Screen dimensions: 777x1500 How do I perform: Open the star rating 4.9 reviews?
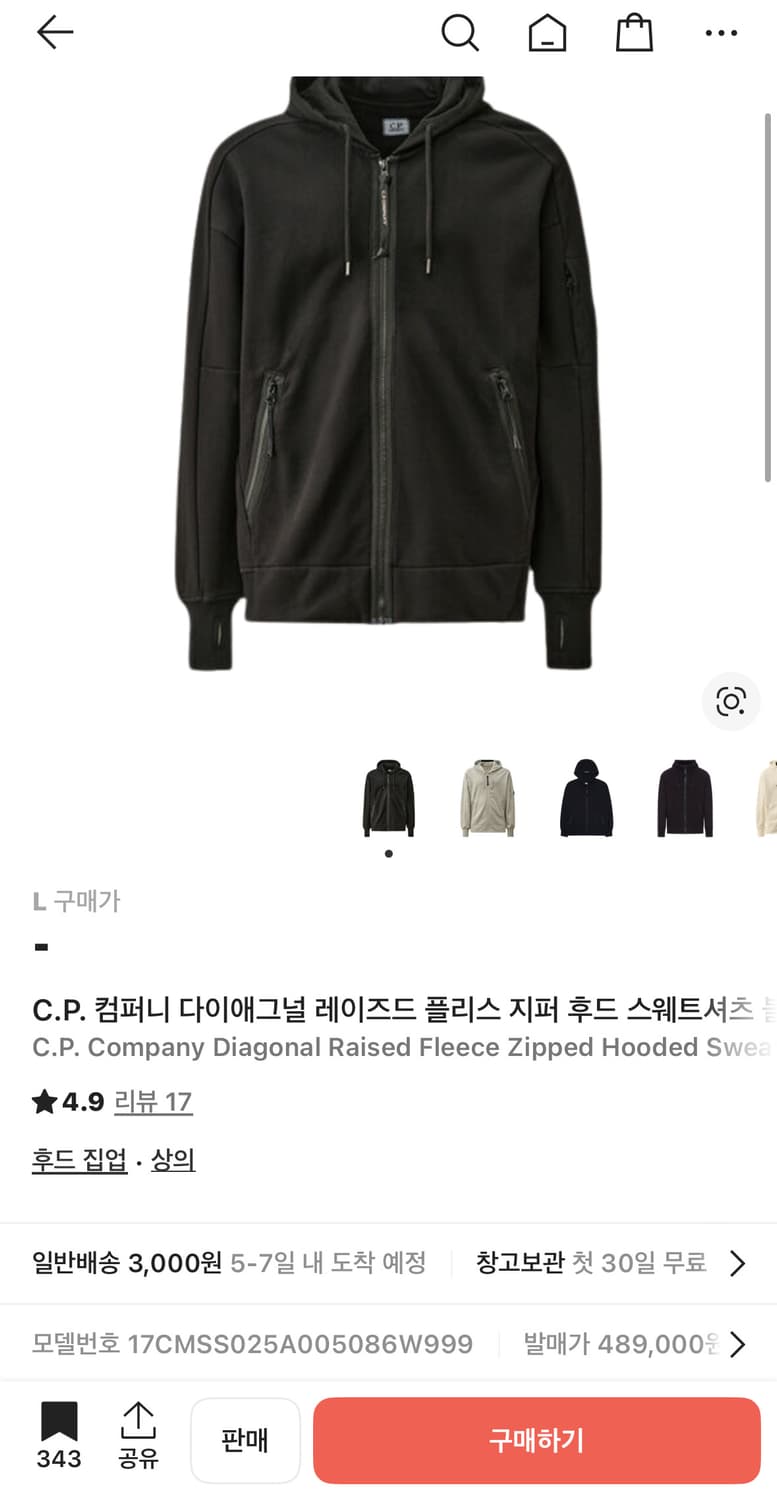pyautogui.click(x=70, y=1101)
